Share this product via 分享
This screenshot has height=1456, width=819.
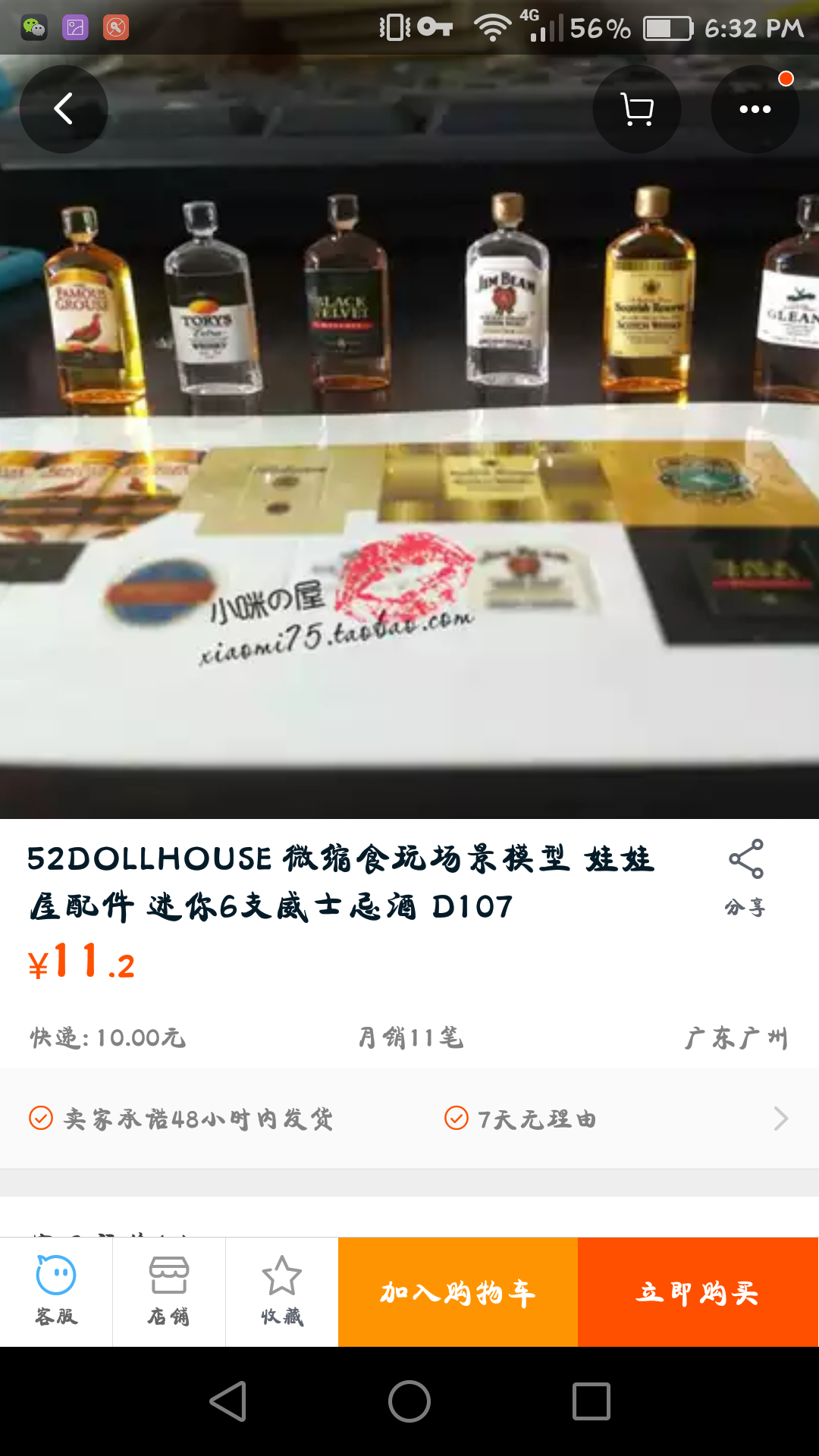tap(745, 877)
